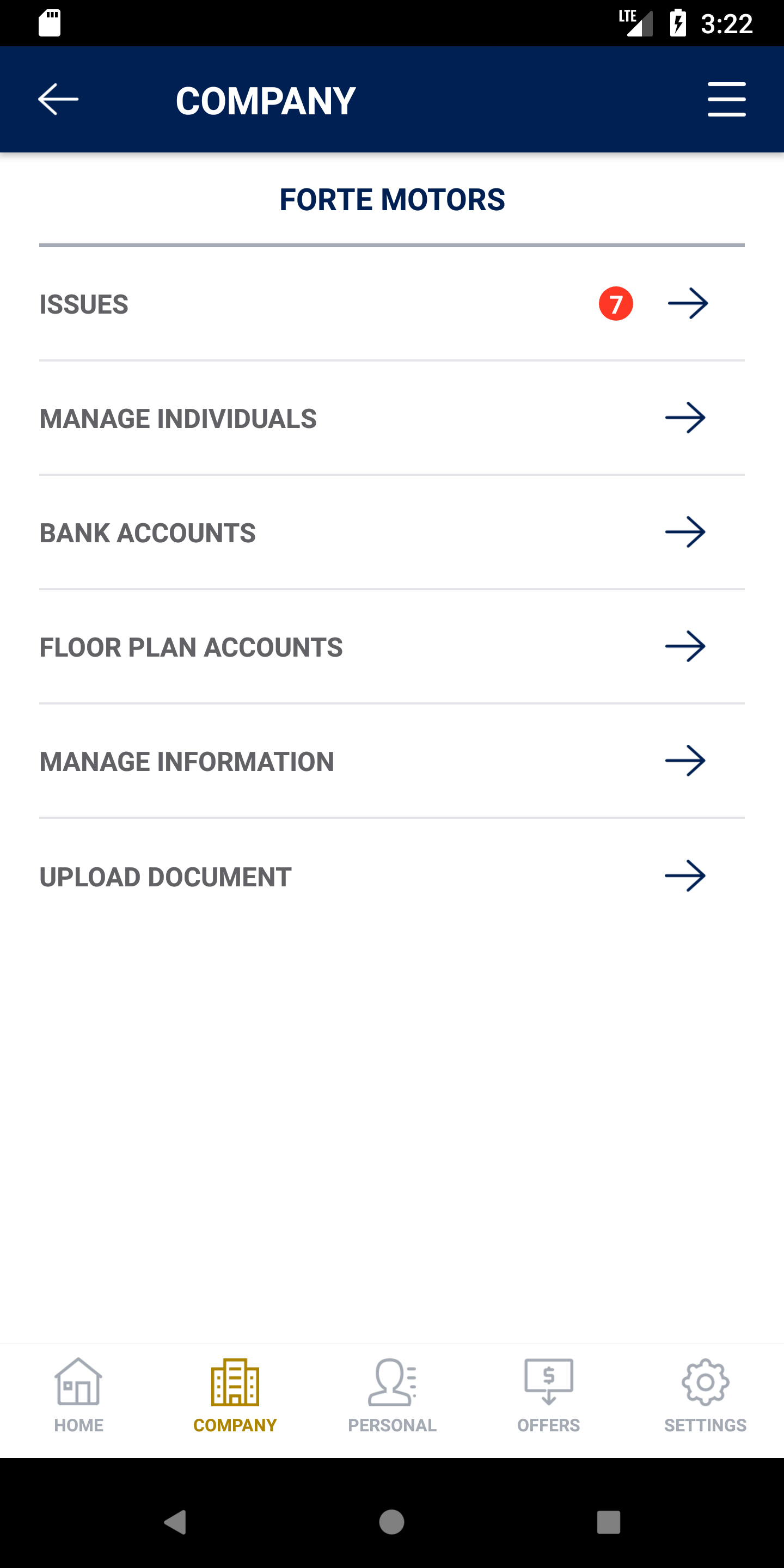Open Manage Individuals

pos(391,418)
